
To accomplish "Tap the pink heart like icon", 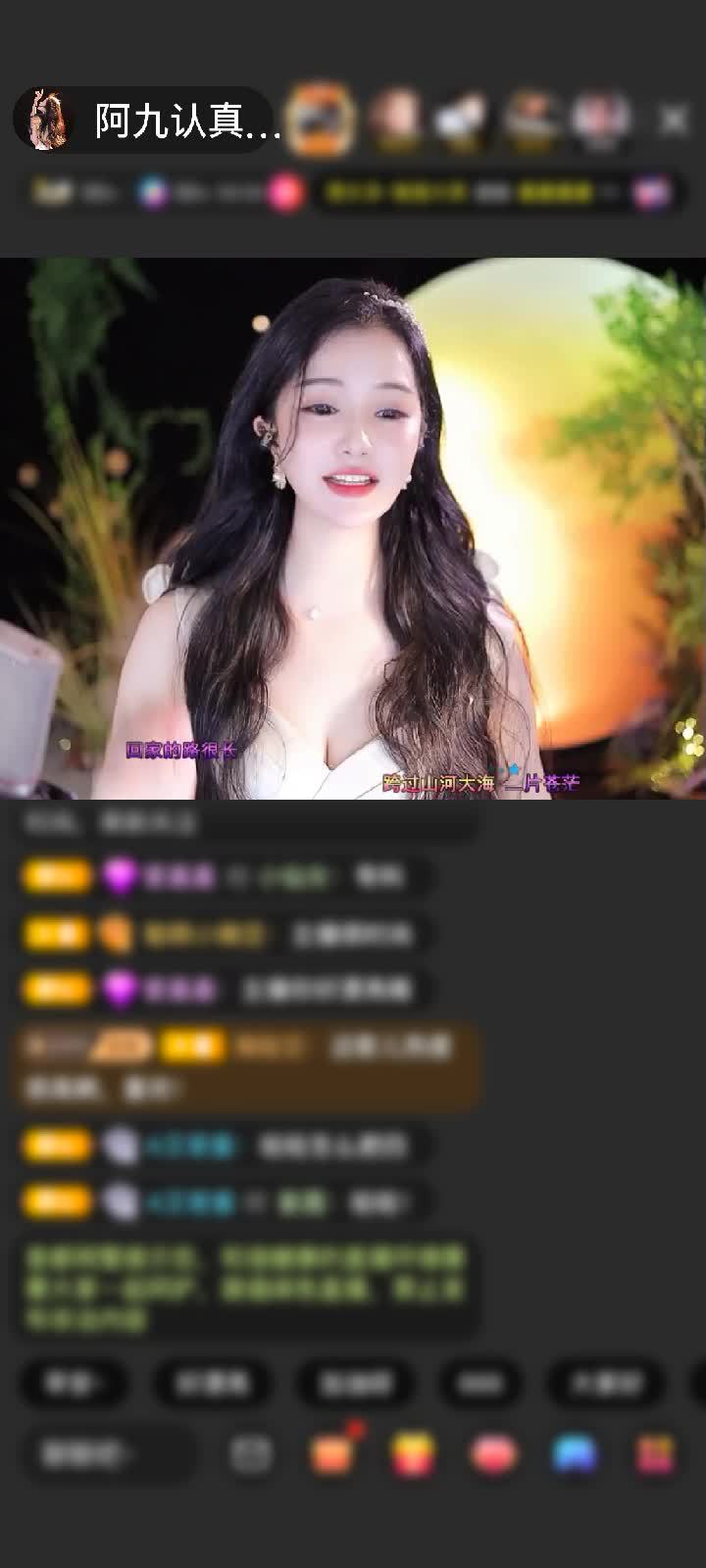I will (494, 1454).
